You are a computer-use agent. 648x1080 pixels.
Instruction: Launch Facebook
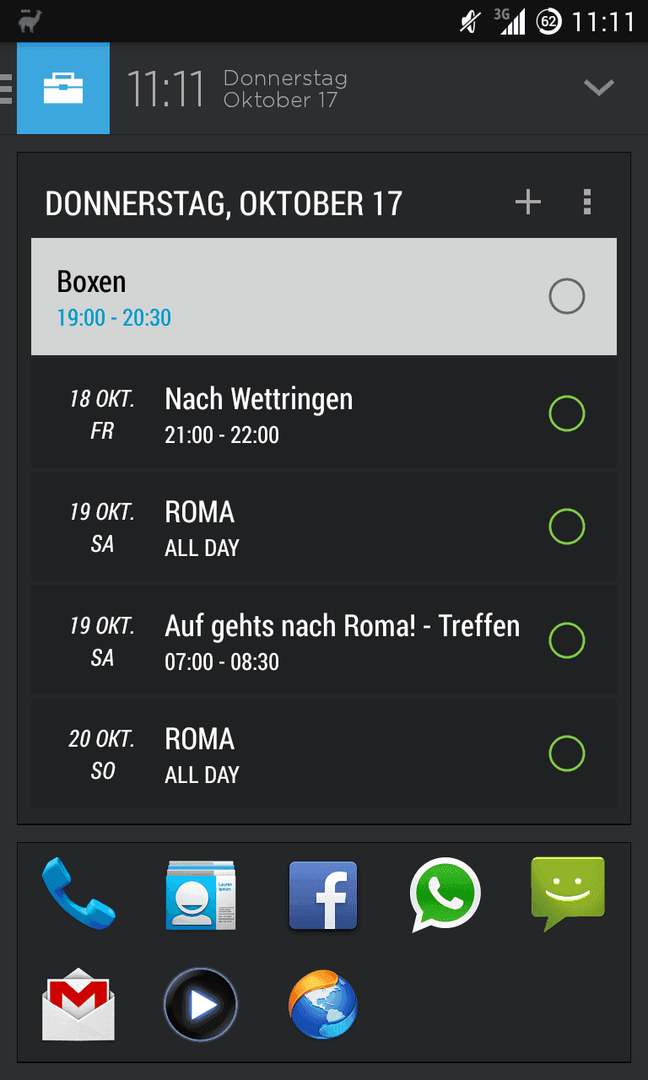[x=323, y=895]
